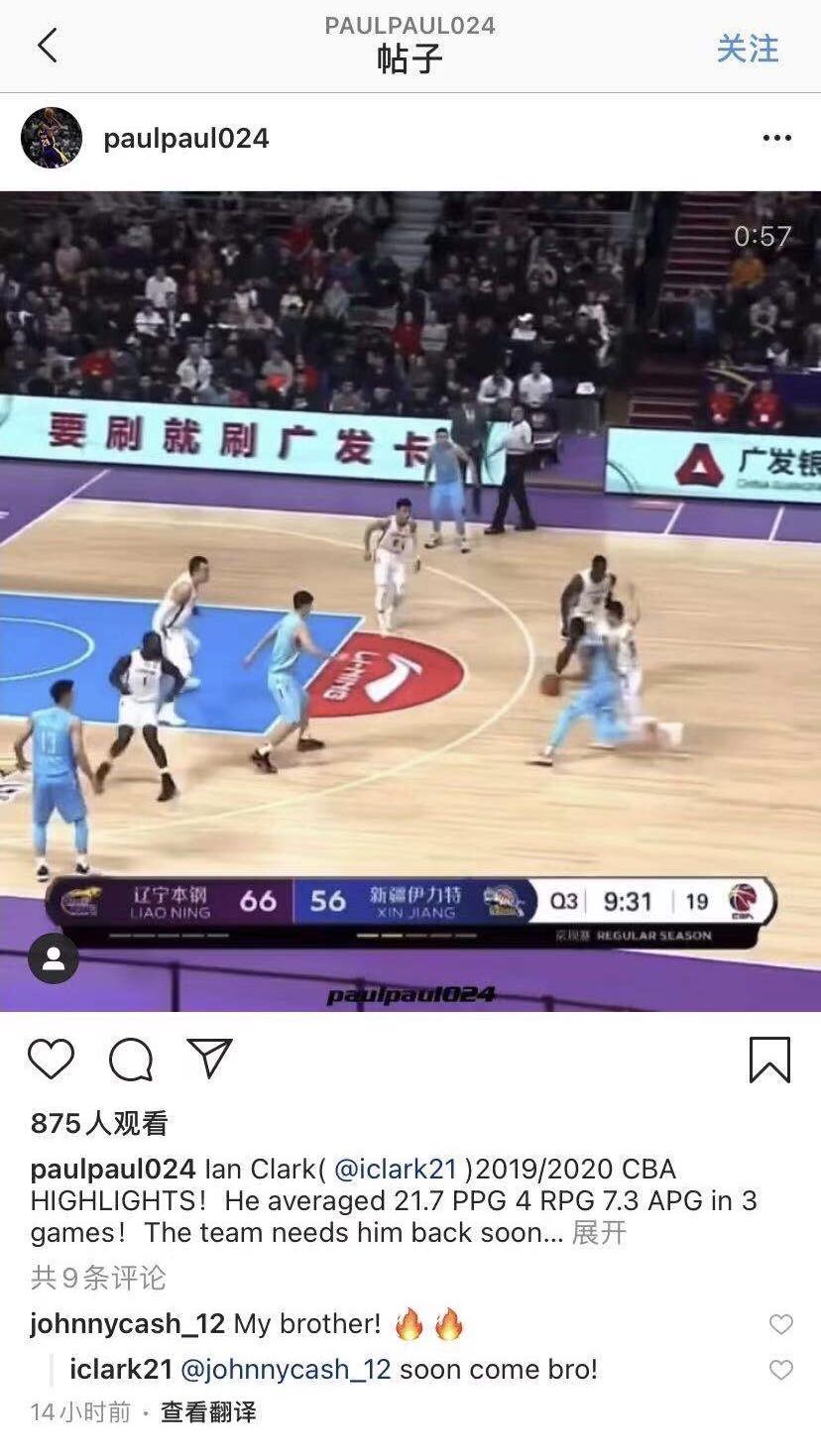The width and height of the screenshot is (821, 1456).
Task: Open johnnycash_12's profile from the comment
Action: [x=127, y=1323]
